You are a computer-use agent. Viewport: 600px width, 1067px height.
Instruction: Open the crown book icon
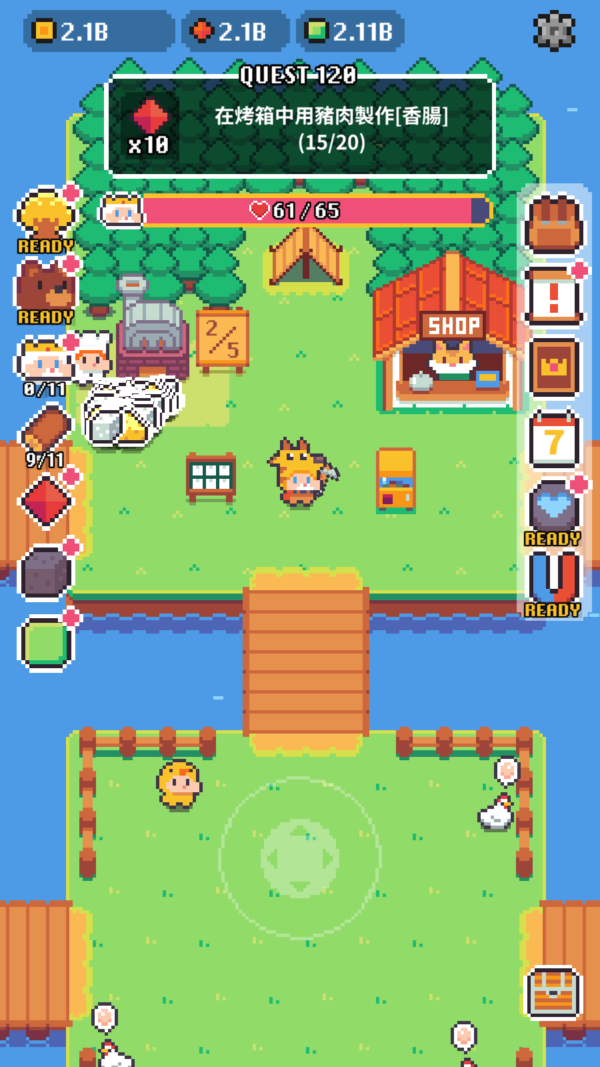coord(553,368)
